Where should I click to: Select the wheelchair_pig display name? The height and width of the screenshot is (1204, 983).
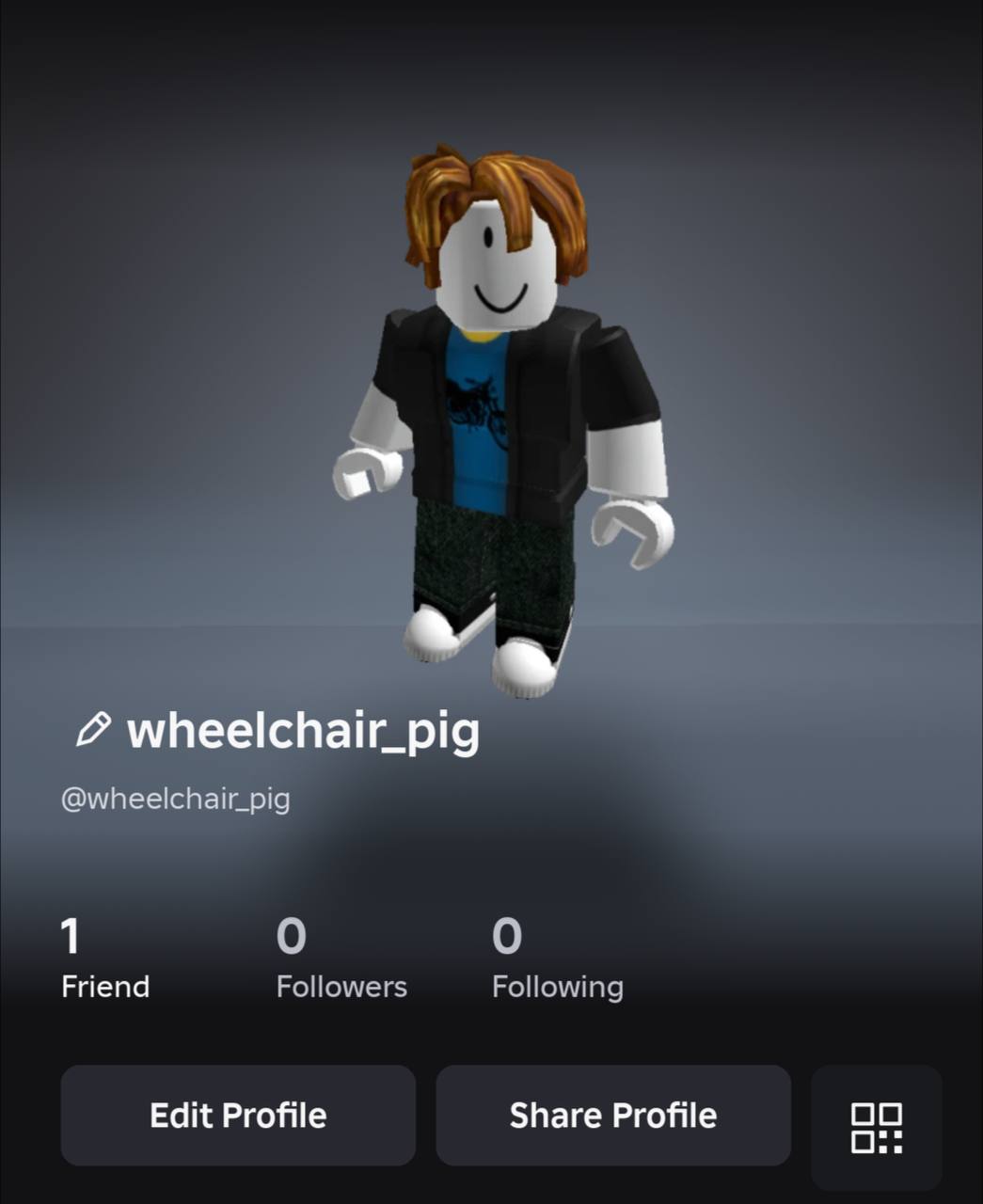pos(303,731)
